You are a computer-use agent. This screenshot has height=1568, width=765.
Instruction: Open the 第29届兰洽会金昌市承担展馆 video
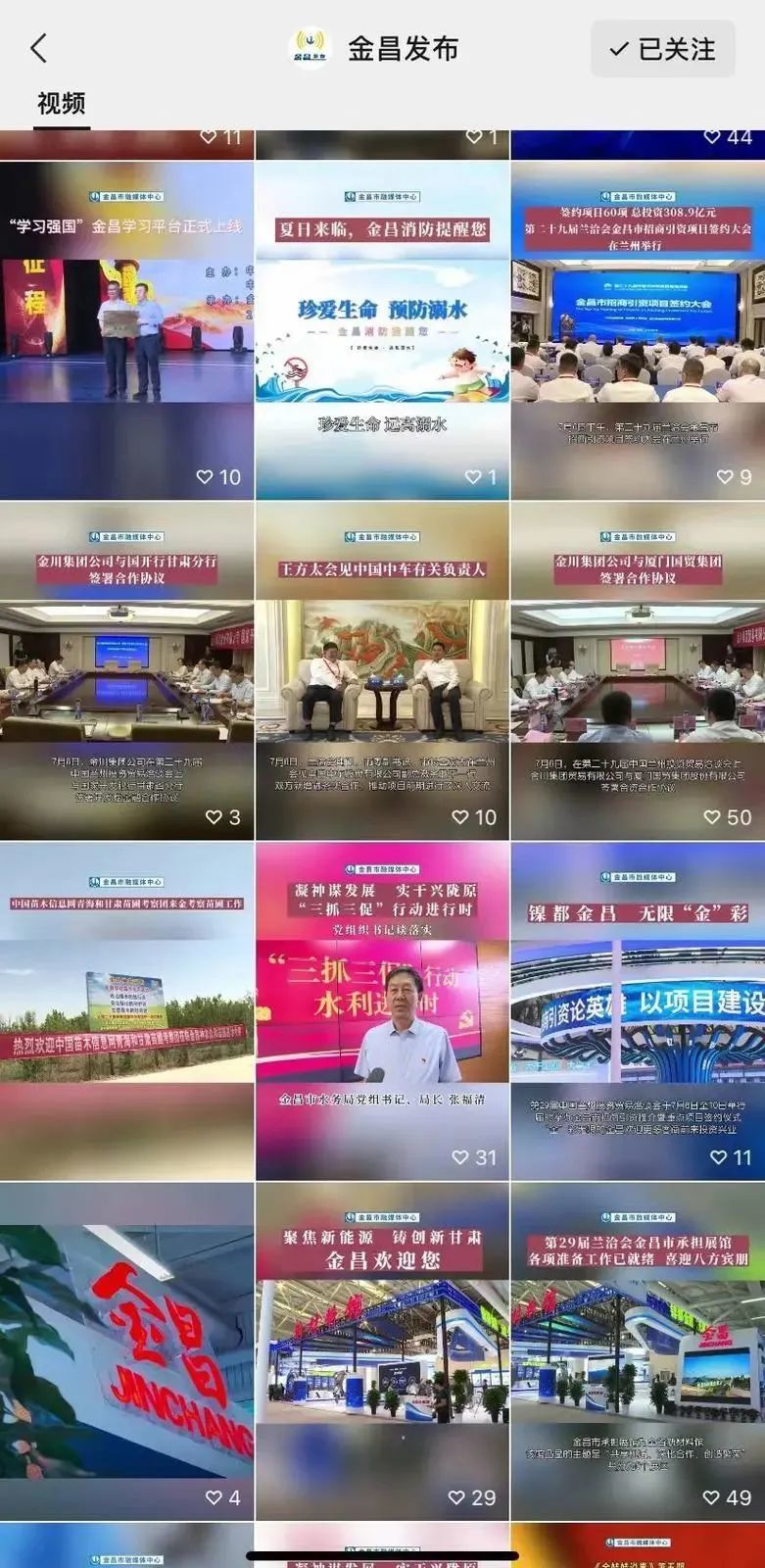(638, 1350)
